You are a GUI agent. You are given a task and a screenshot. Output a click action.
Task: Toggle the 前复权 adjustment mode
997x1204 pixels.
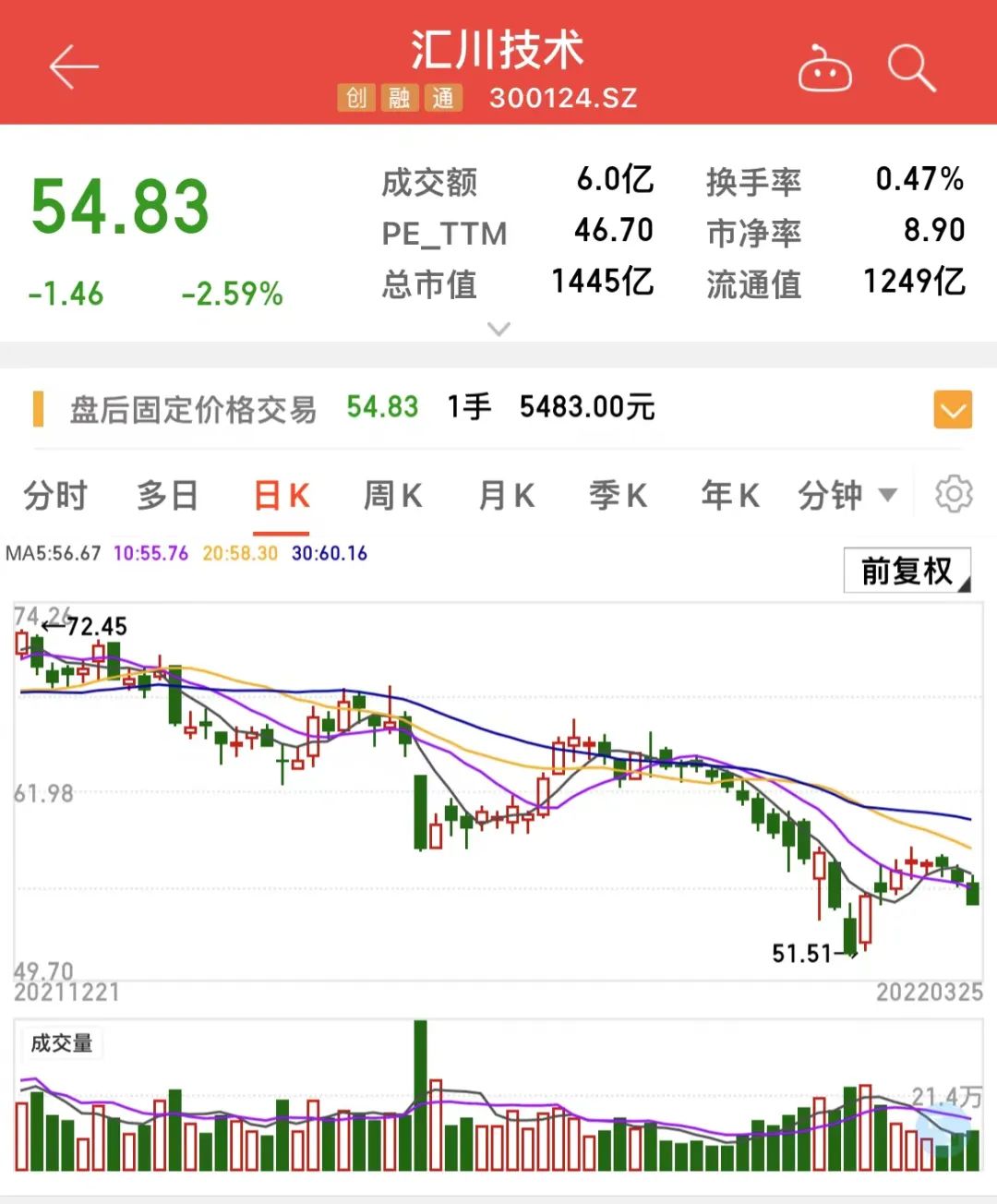point(905,571)
